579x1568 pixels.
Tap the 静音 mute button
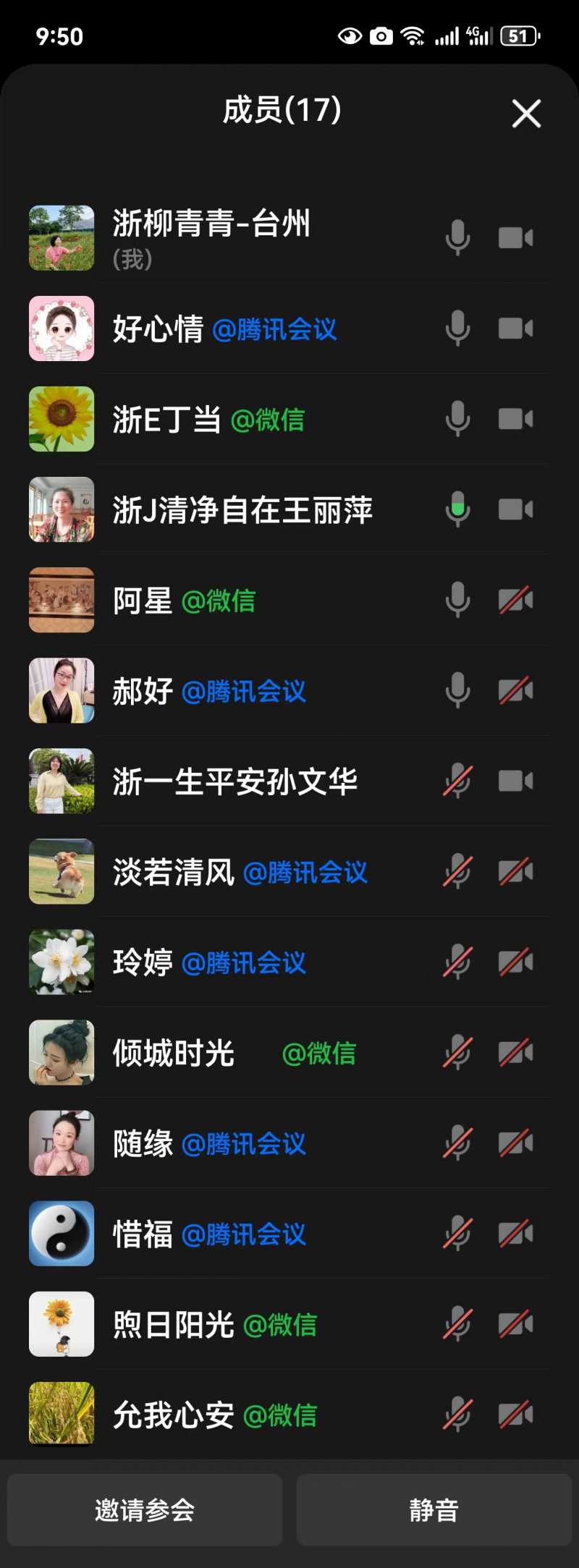tap(434, 1509)
